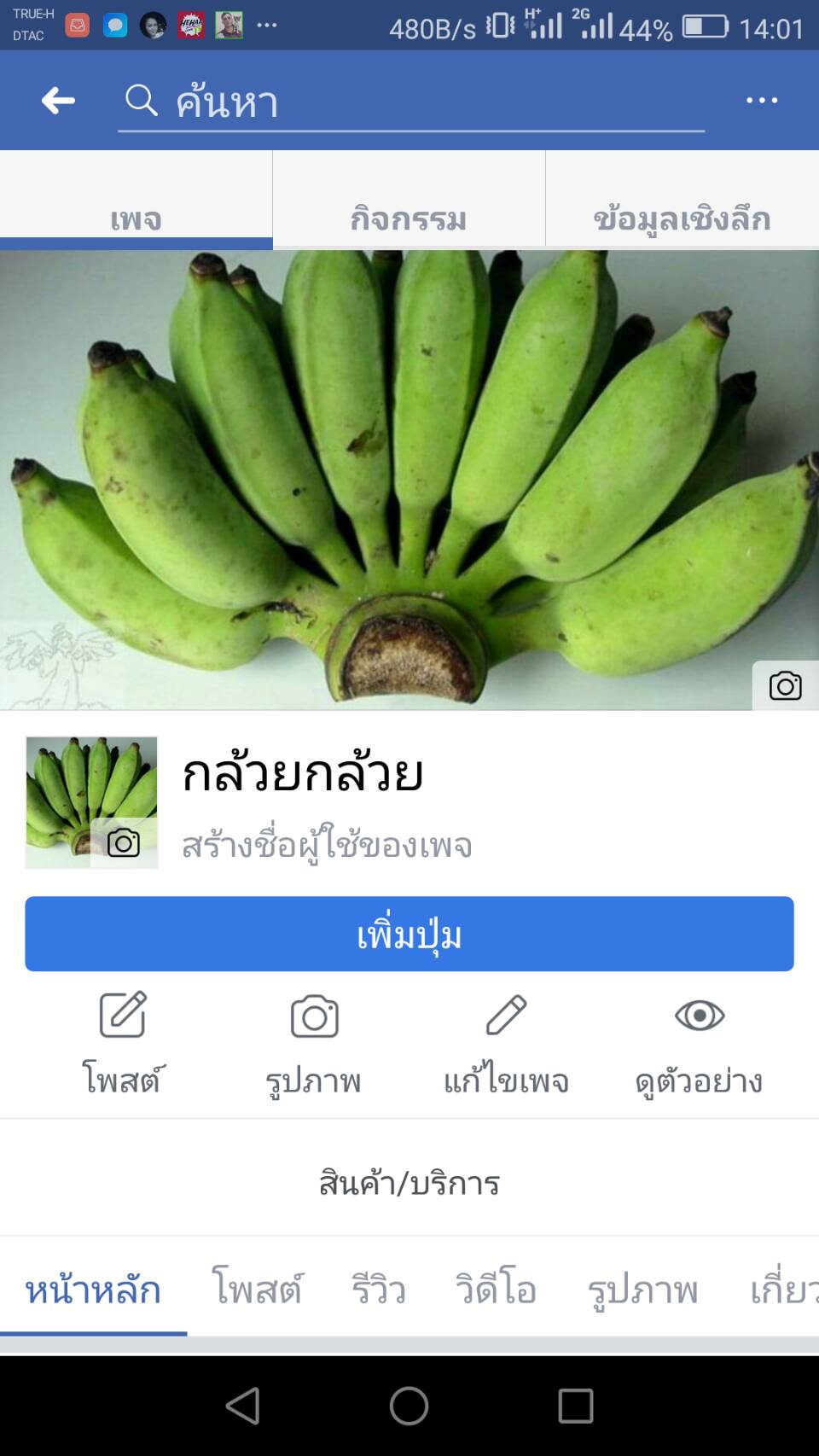Tap สร้างชื่อผู้ใช้ของเพจ link
This screenshot has width=819, height=1456.
pos(327,846)
